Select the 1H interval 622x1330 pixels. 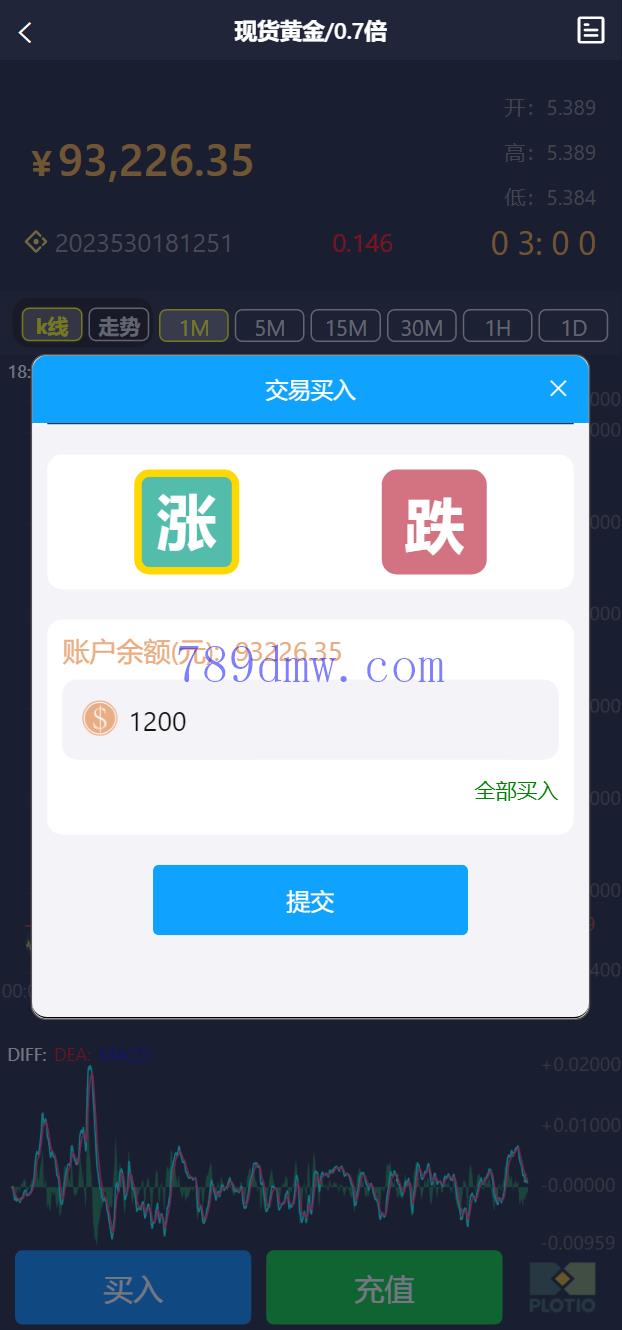[x=497, y=327]
